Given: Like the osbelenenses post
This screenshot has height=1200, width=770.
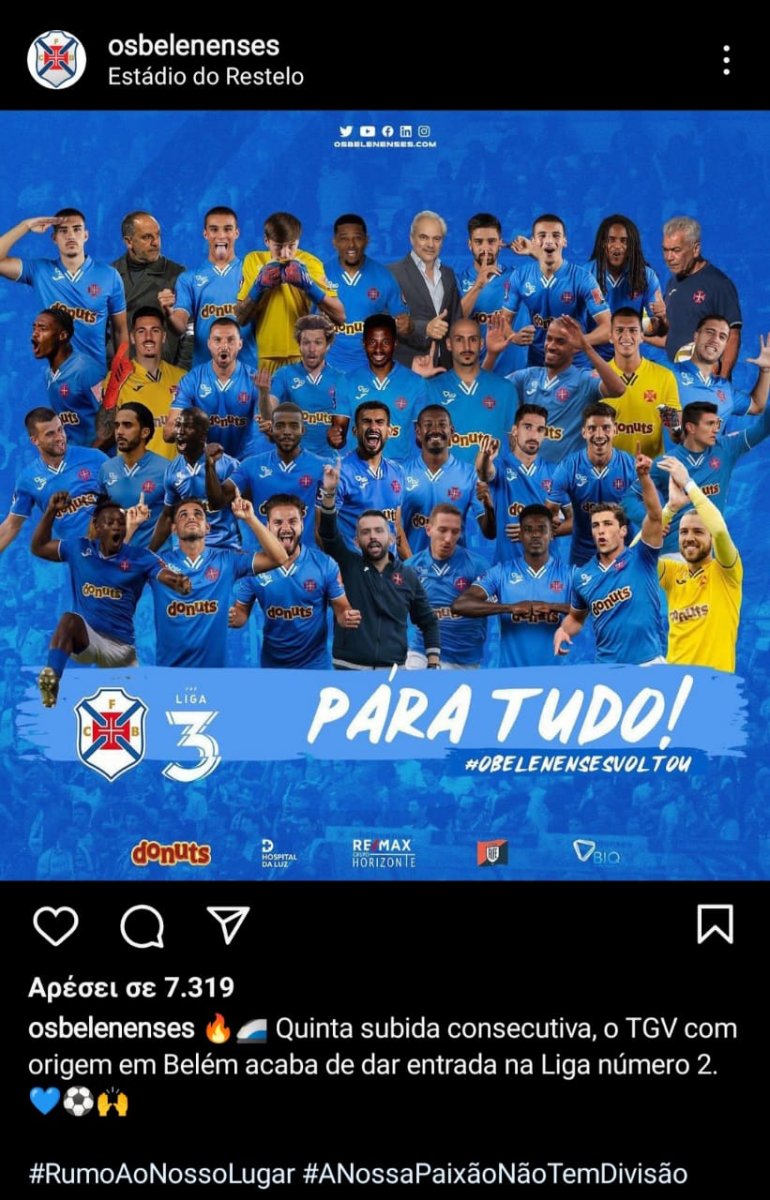Looking at the screenshot, I should click(x=55, y=925).
